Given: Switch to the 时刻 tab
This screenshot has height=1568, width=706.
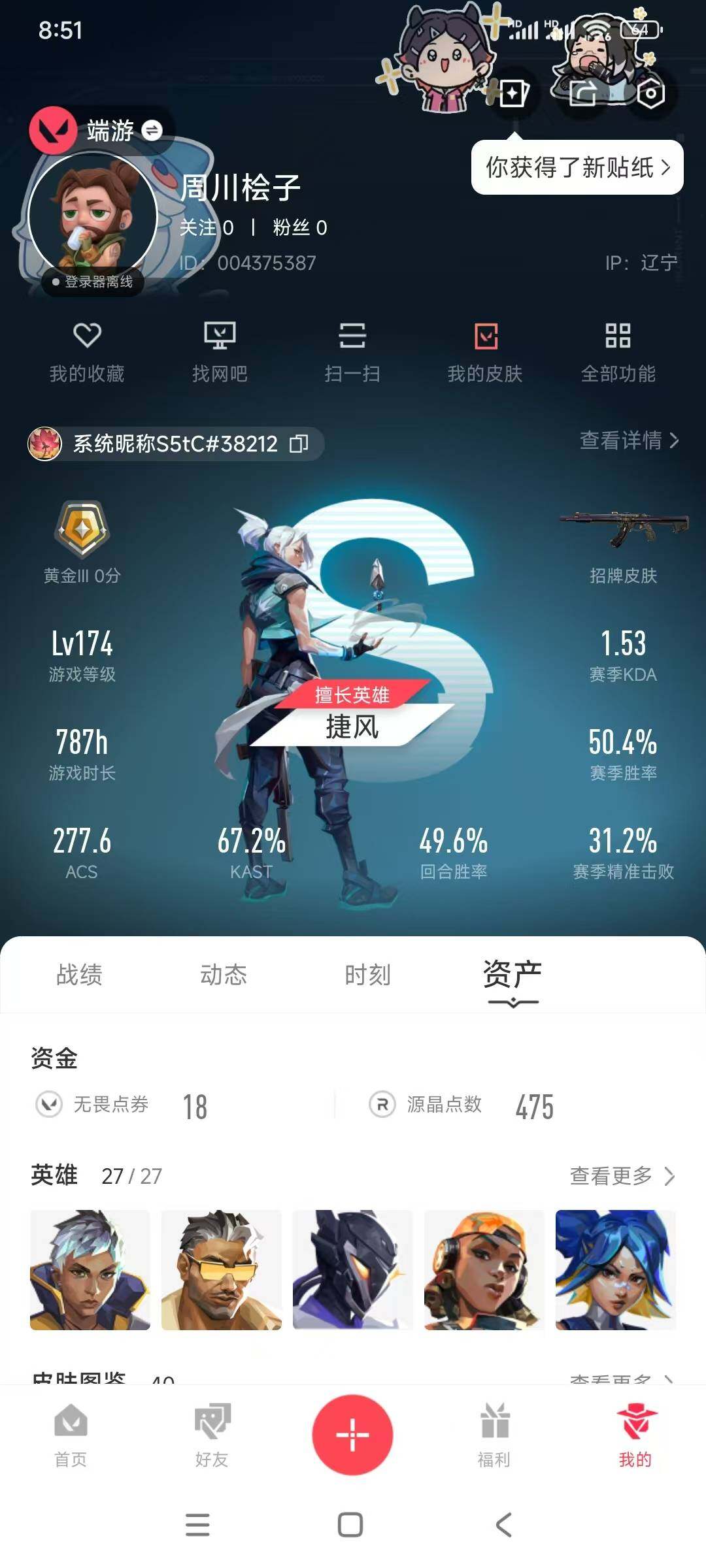Looking at the screenshot, I should (x=367, y=975).
